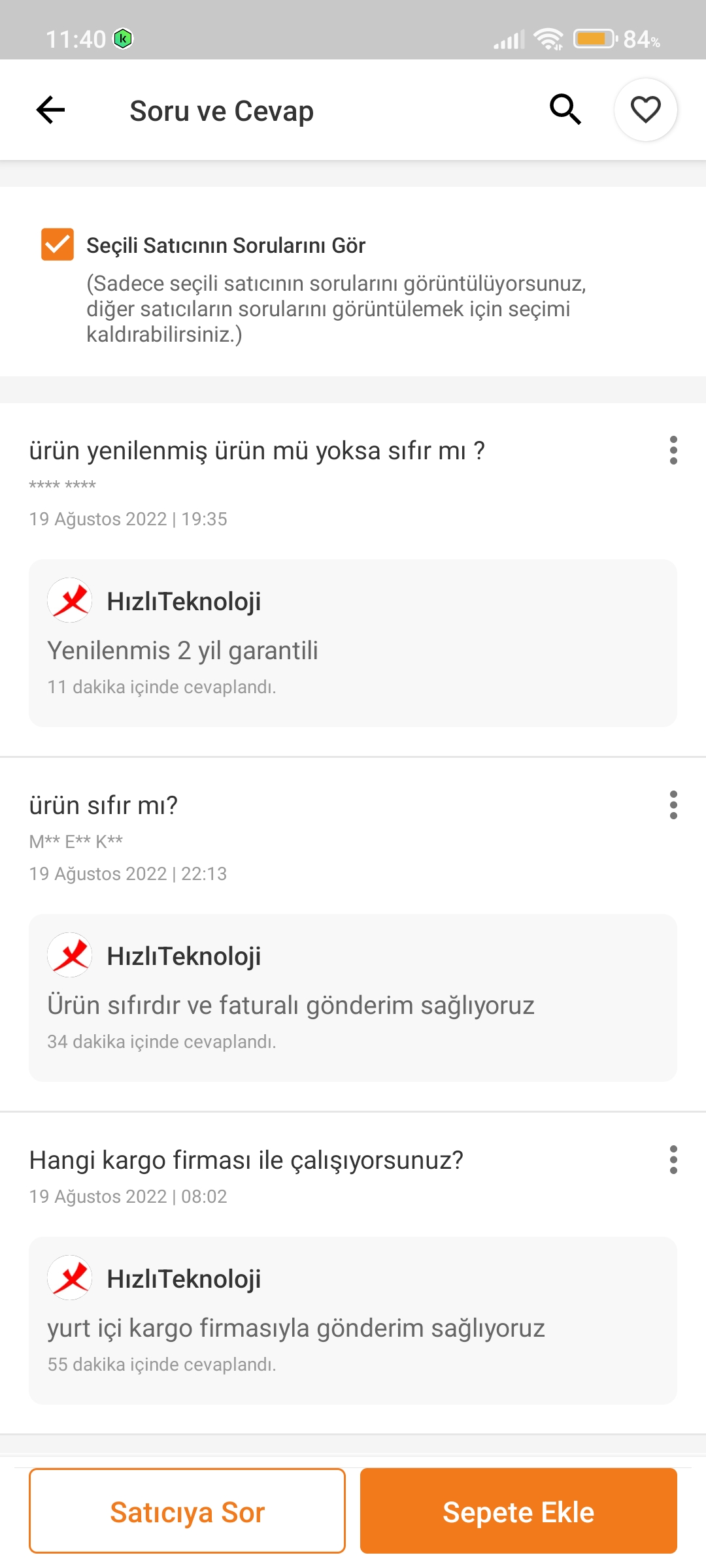
Task: Tap the Satıcıya Sor button
Action: point(187,1511)
